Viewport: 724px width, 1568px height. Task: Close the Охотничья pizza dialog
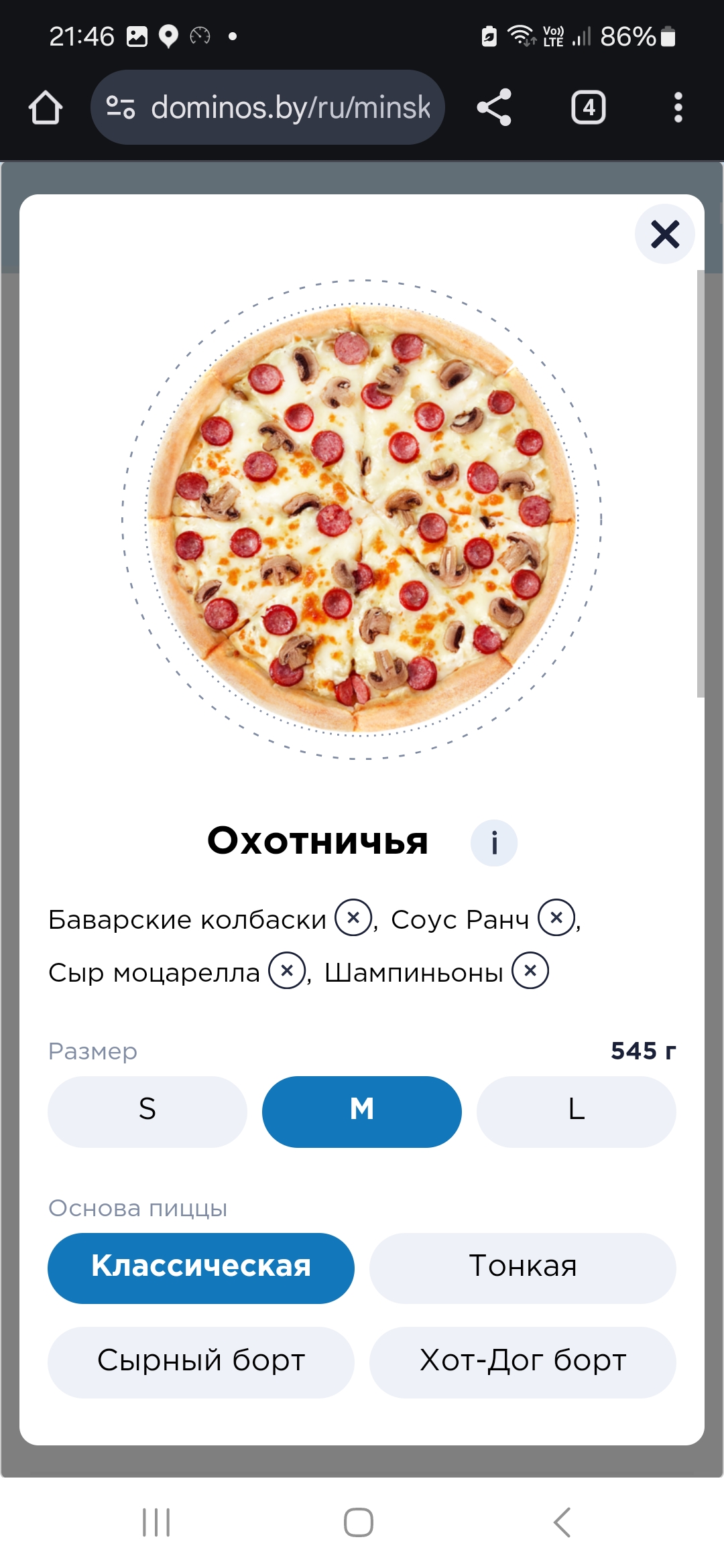pyautogui.click(x=664, y=234)
